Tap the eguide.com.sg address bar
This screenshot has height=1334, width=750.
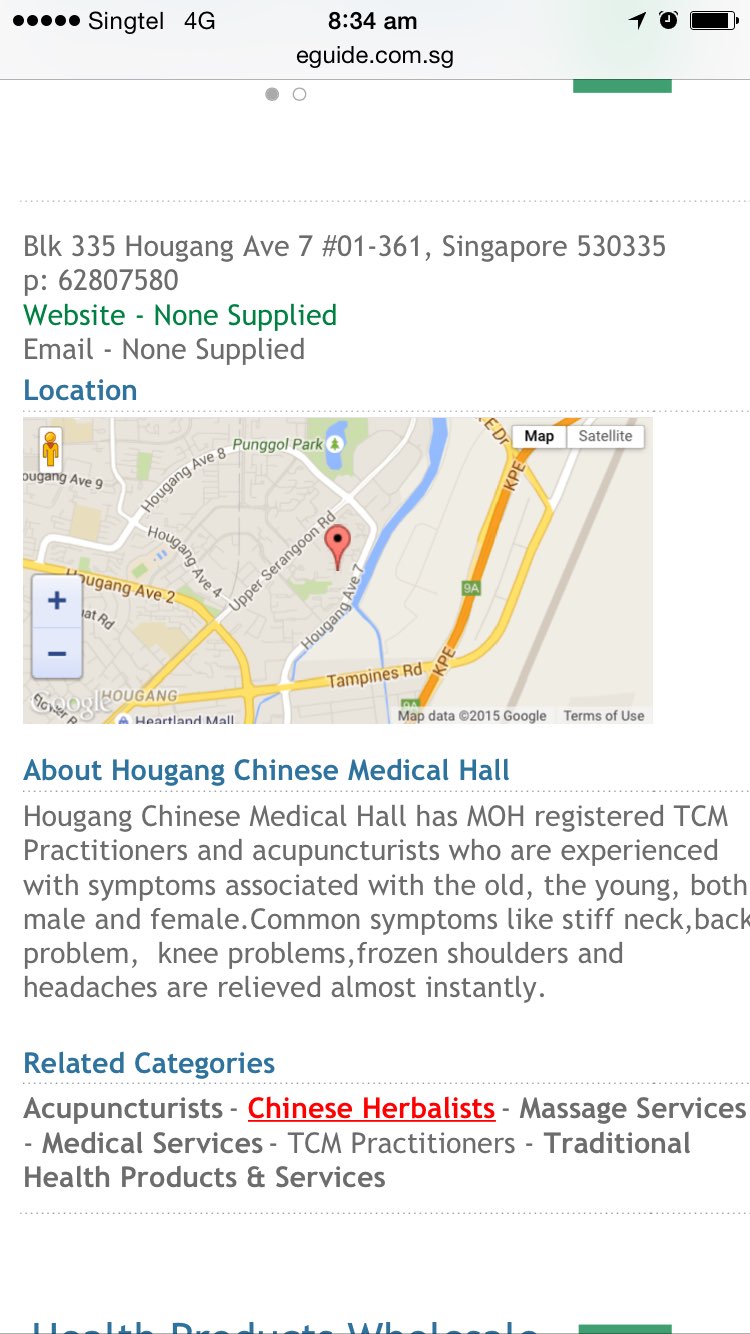[375, 56]
